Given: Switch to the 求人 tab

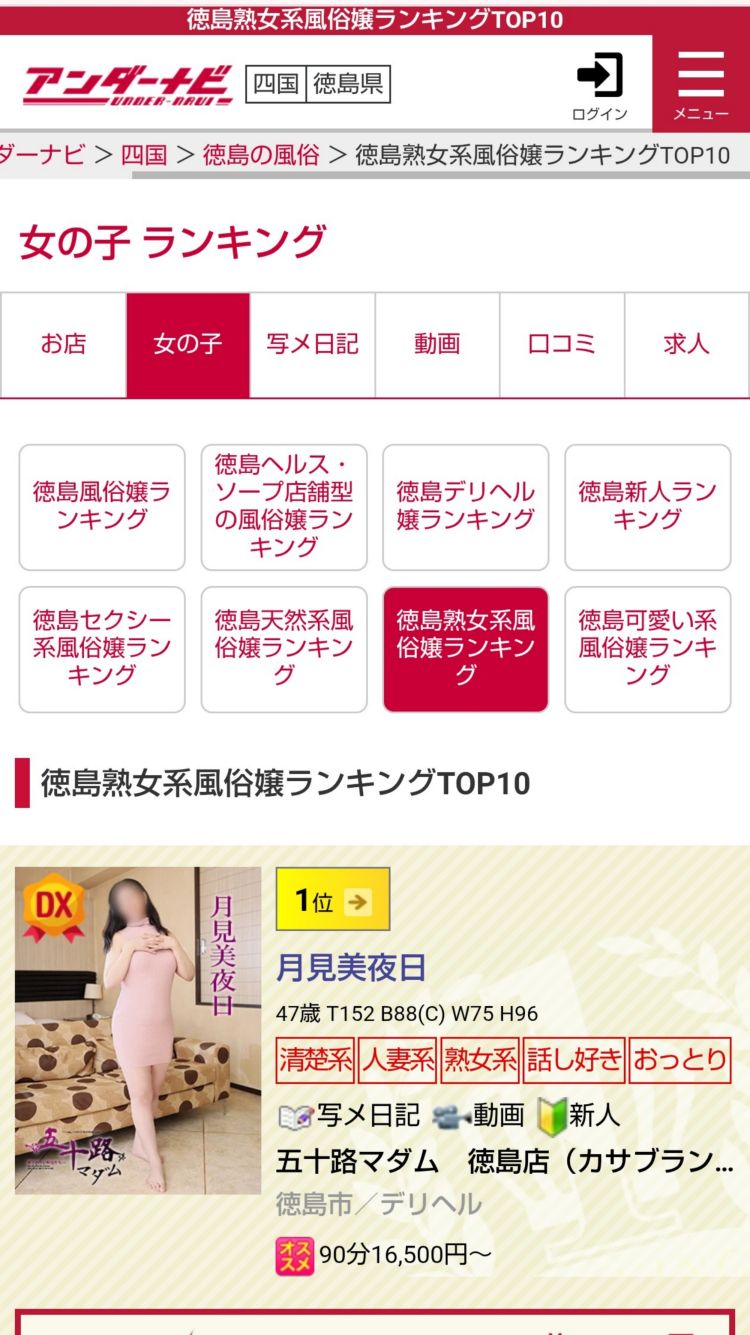Looking at the screenshot, I should pyautogui.click(x=687, y=345).
